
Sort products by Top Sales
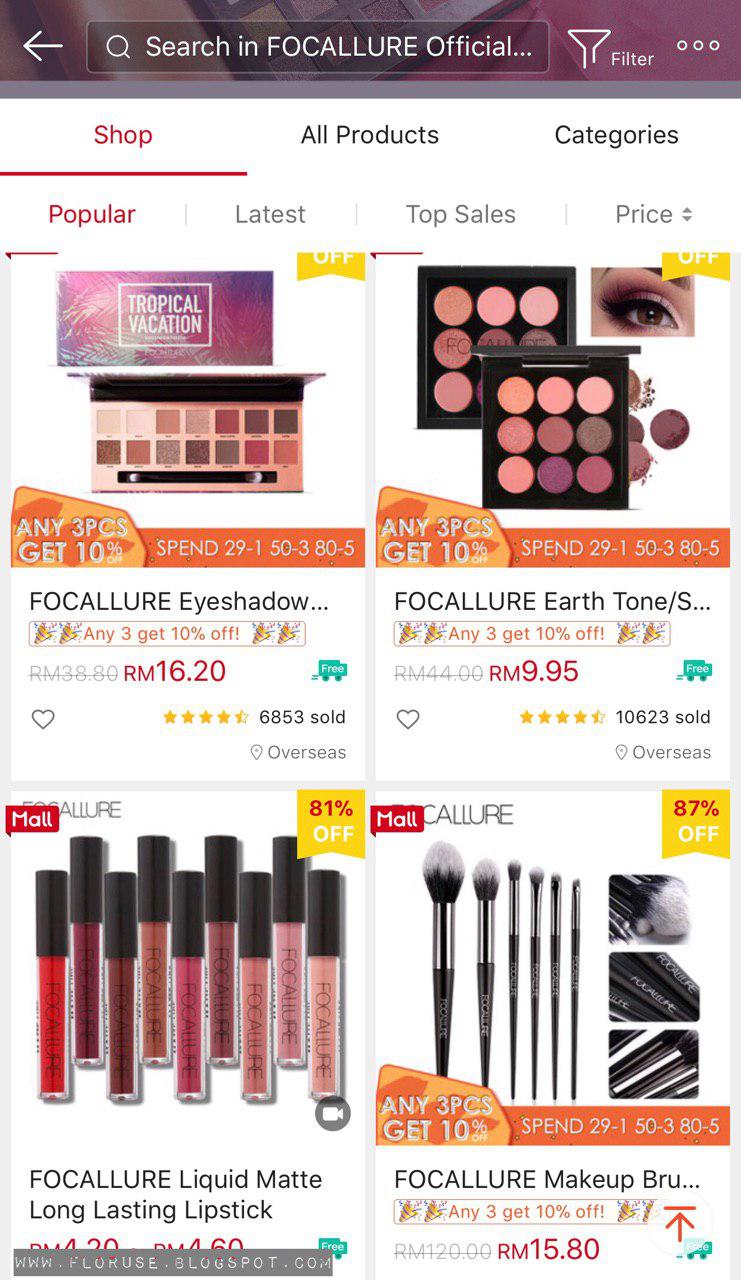[x=460, y=214]
